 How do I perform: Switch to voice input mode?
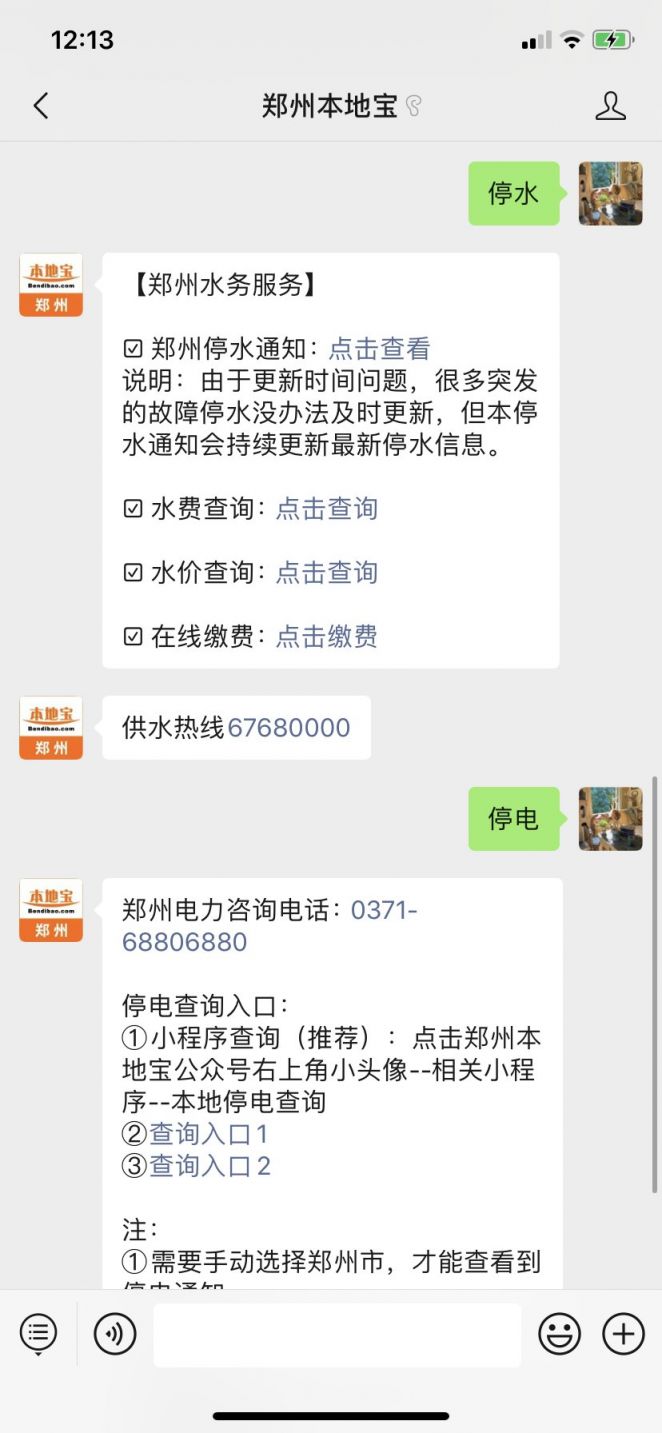[x=115, y=1334]
